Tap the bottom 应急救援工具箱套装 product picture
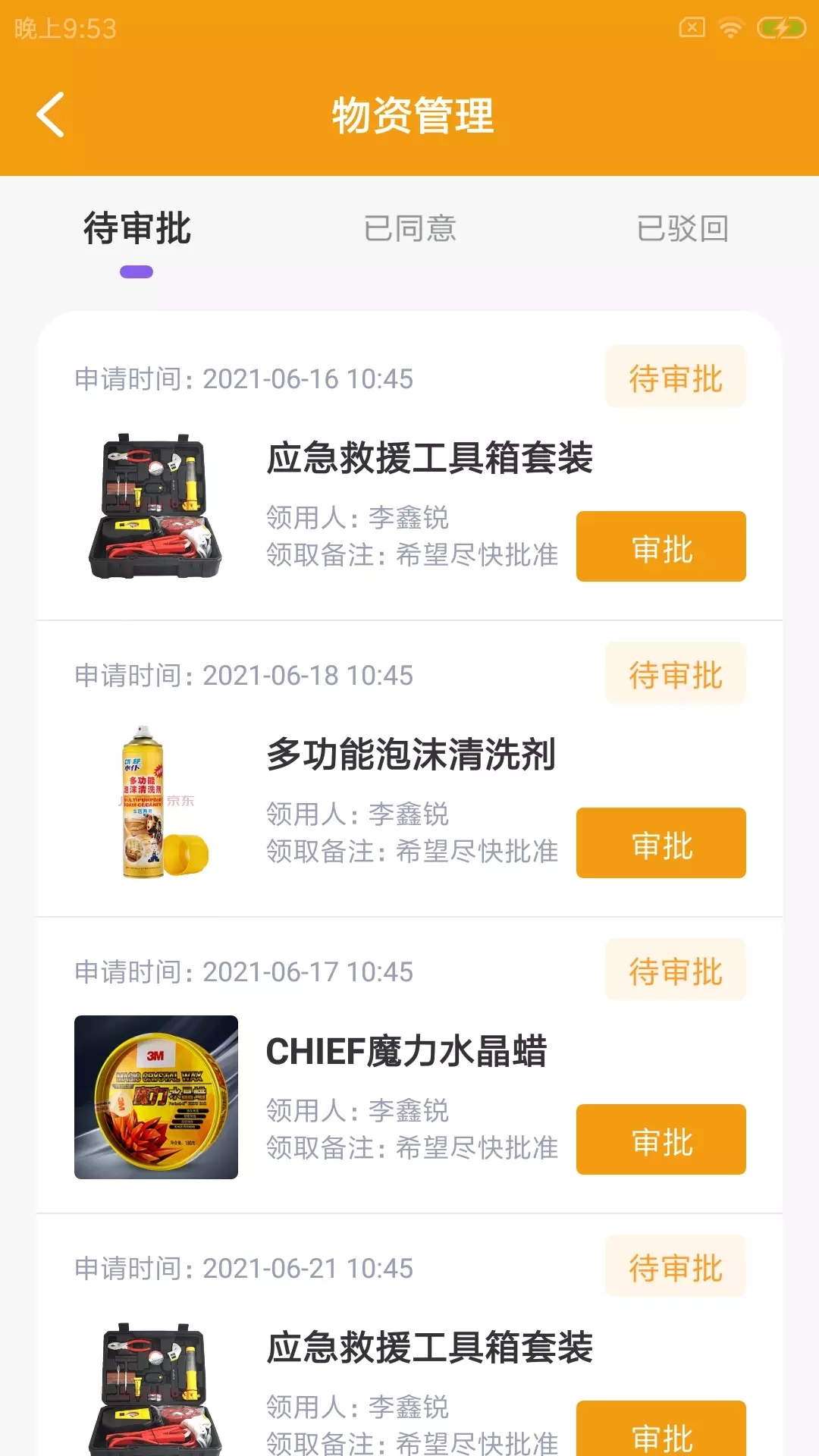The image size is (819, 1456). [155, 1395]
